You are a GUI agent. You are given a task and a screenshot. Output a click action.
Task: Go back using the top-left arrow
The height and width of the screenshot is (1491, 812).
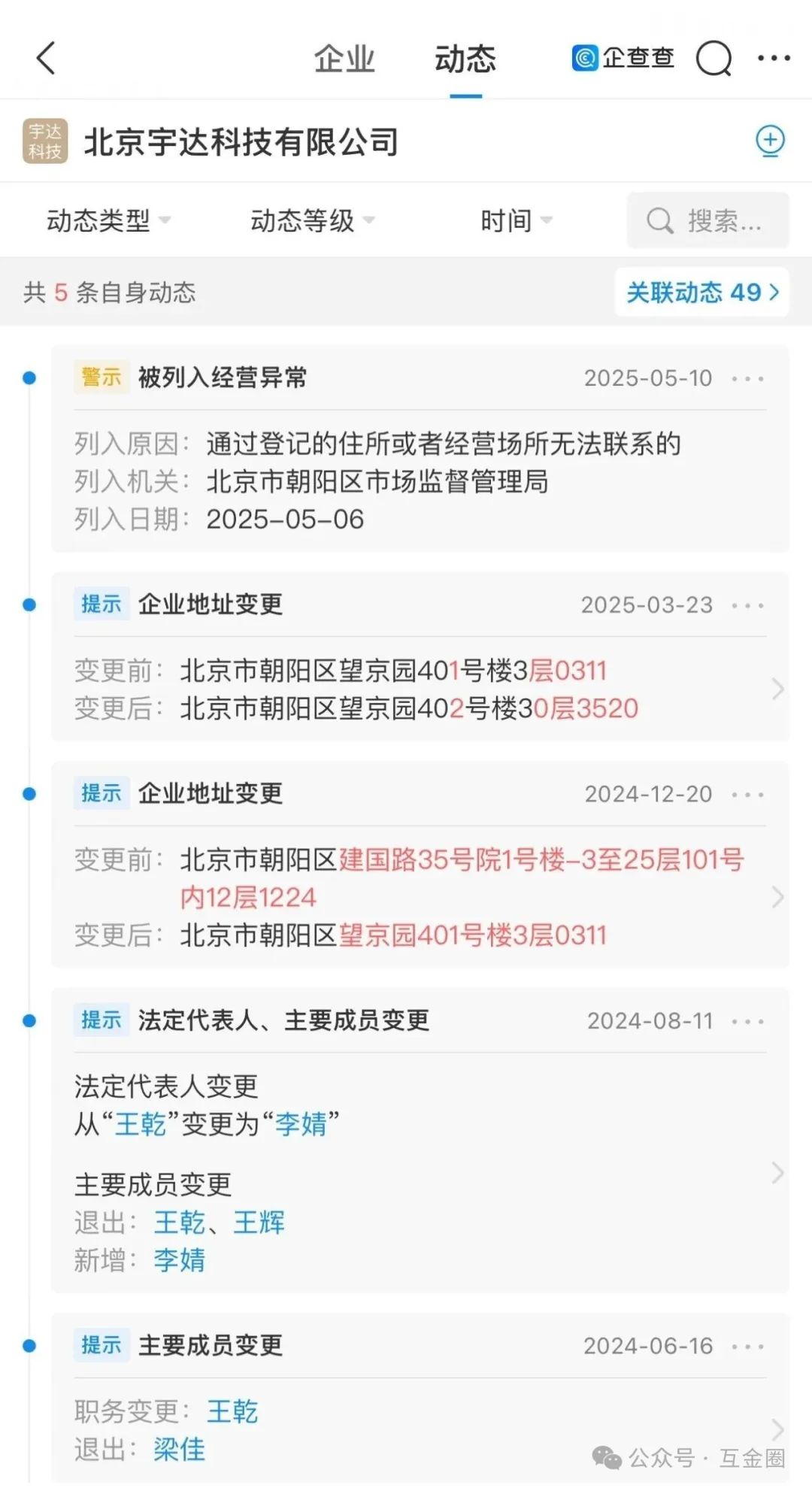pyautogui.click(x=47, y=59)
